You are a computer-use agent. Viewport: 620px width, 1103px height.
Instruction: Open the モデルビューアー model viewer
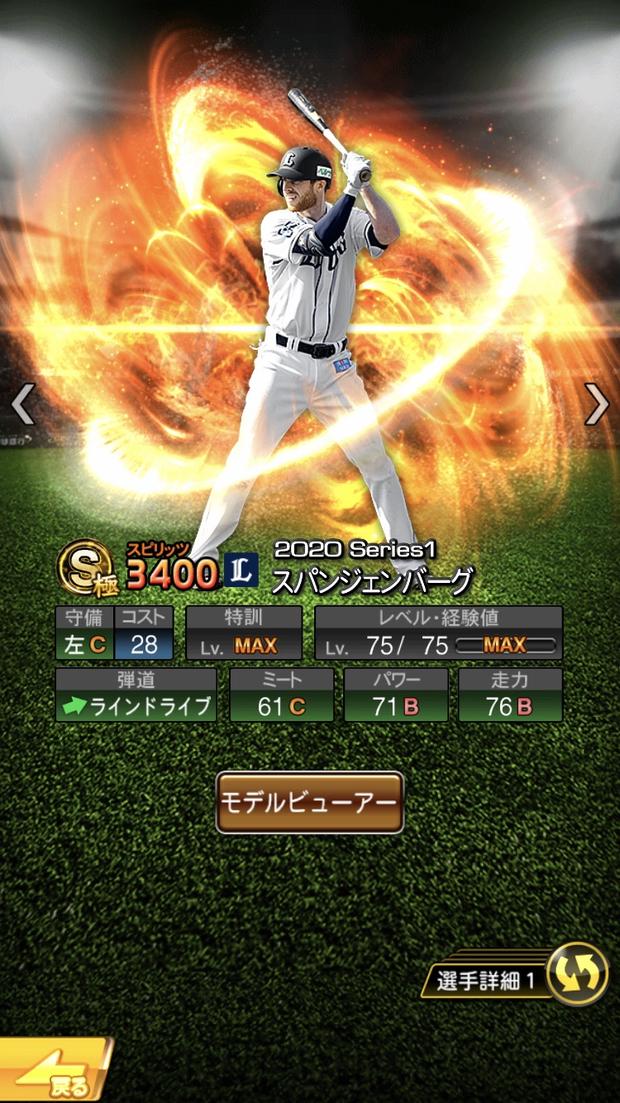(x=309, y=802)
